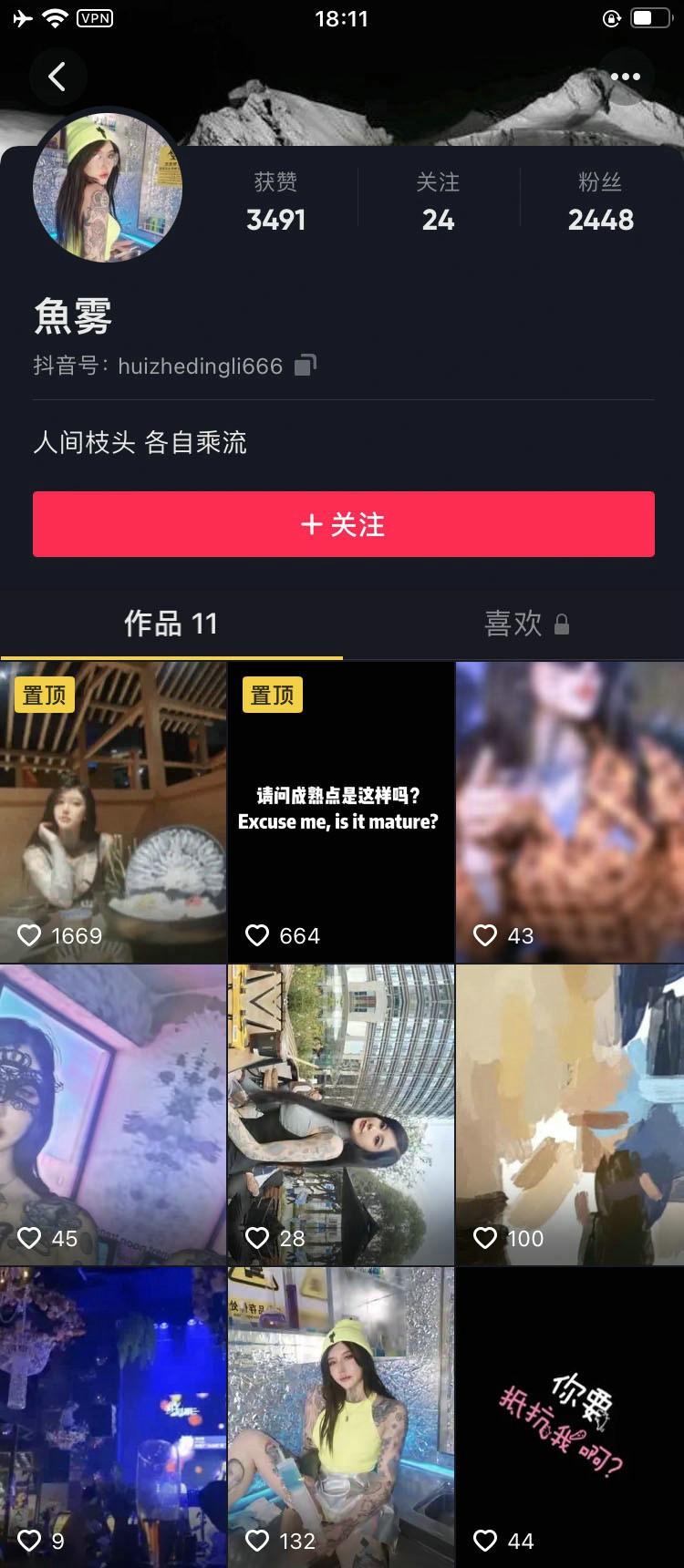Switch to the 作品 11 tab
This screenshot has width=684, height=1568.
click(x=171, y=624)
